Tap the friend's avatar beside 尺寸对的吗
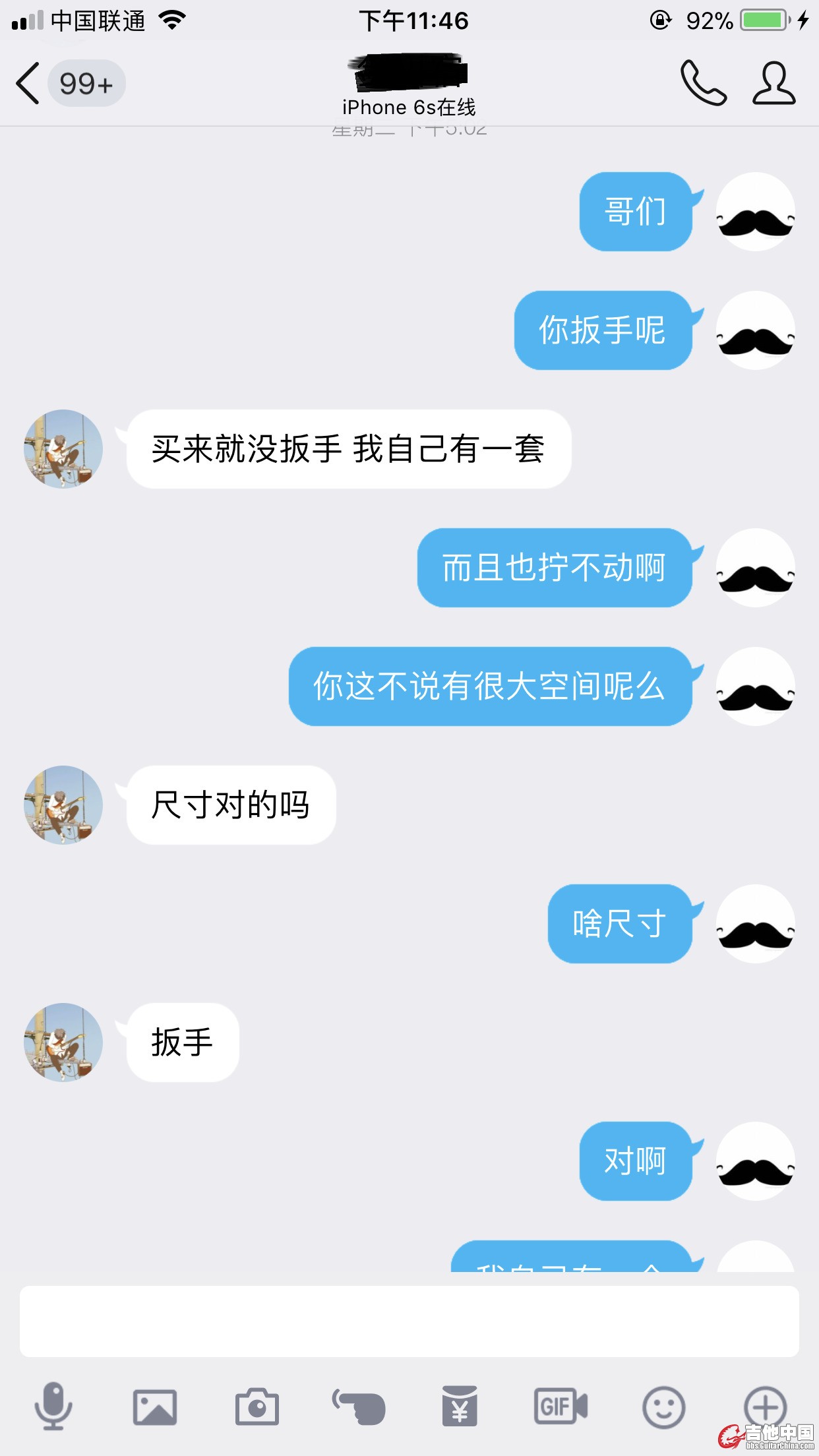819x1456 pixels. click(x=63, y=804)
